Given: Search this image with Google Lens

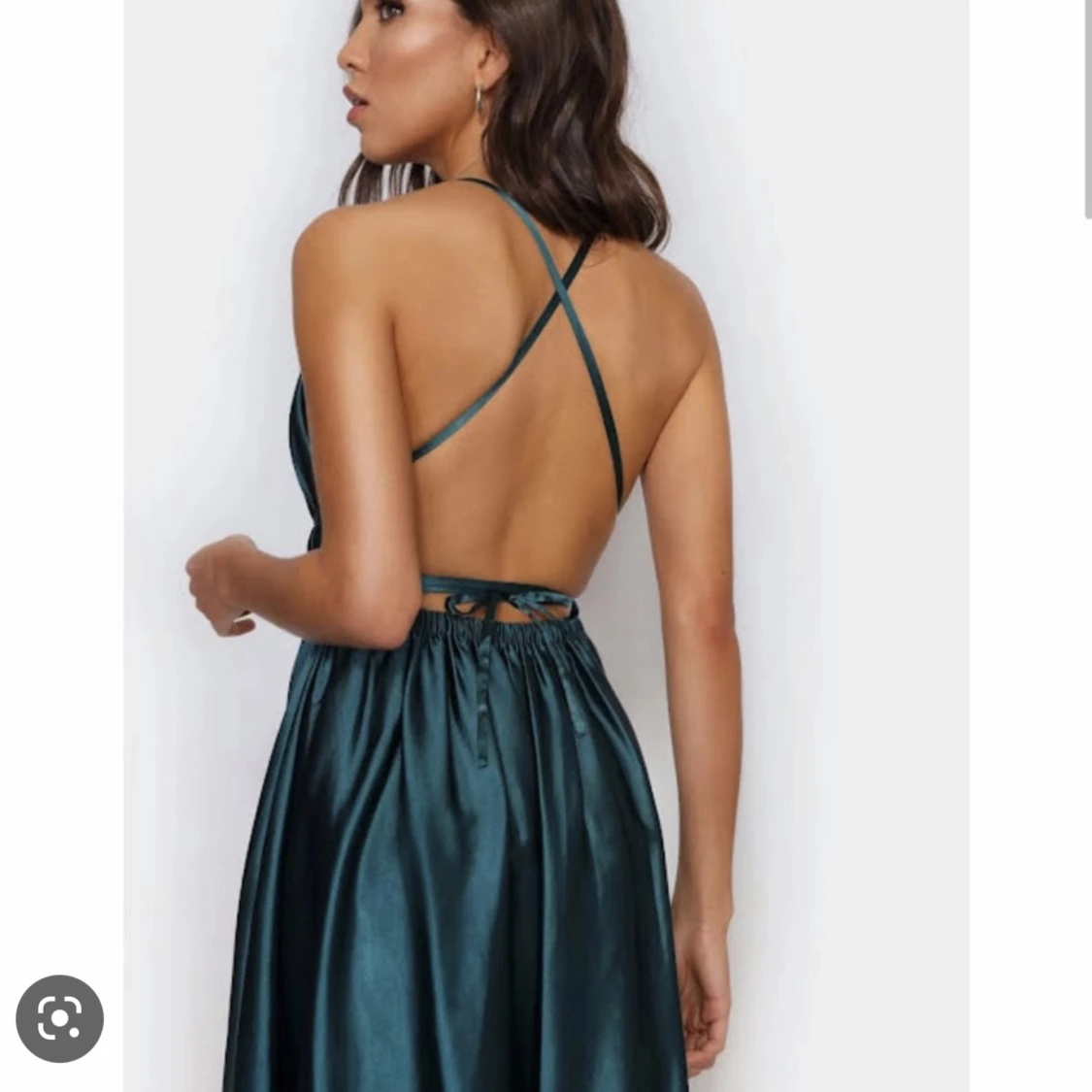Looking at the screenshot, I should [x=59, y=1018].
